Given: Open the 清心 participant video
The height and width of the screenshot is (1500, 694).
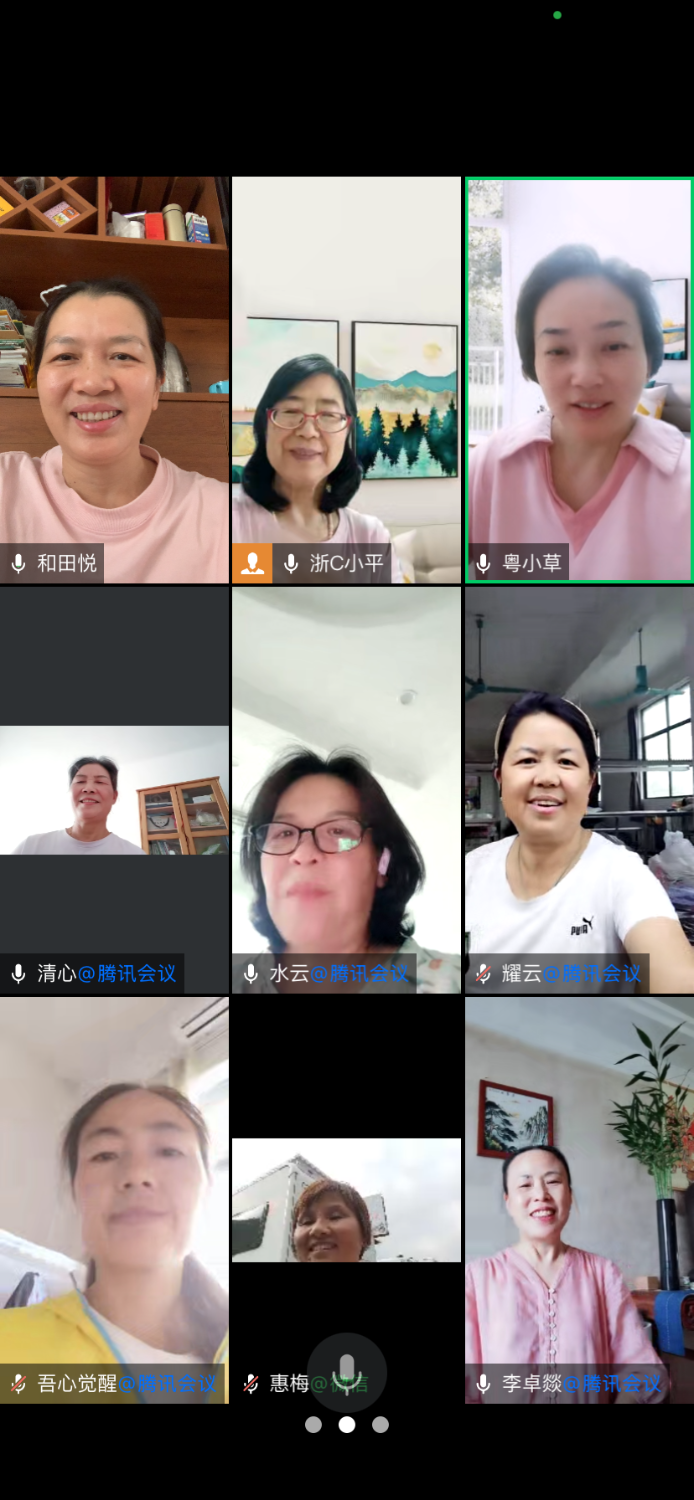Looking at the screenshot, I should click(x=114, y=790).
